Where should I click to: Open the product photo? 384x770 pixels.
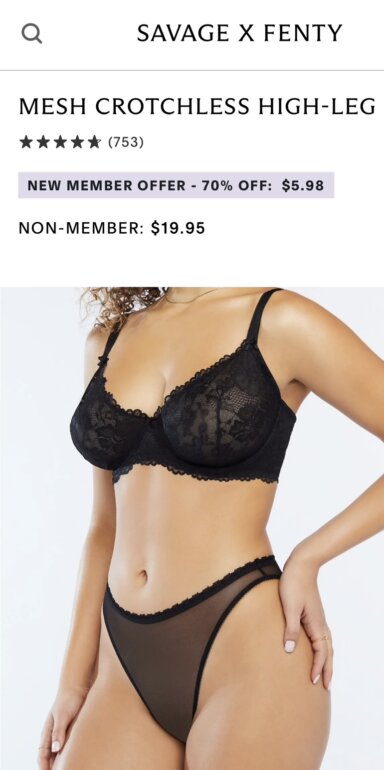tap(192, 528)
